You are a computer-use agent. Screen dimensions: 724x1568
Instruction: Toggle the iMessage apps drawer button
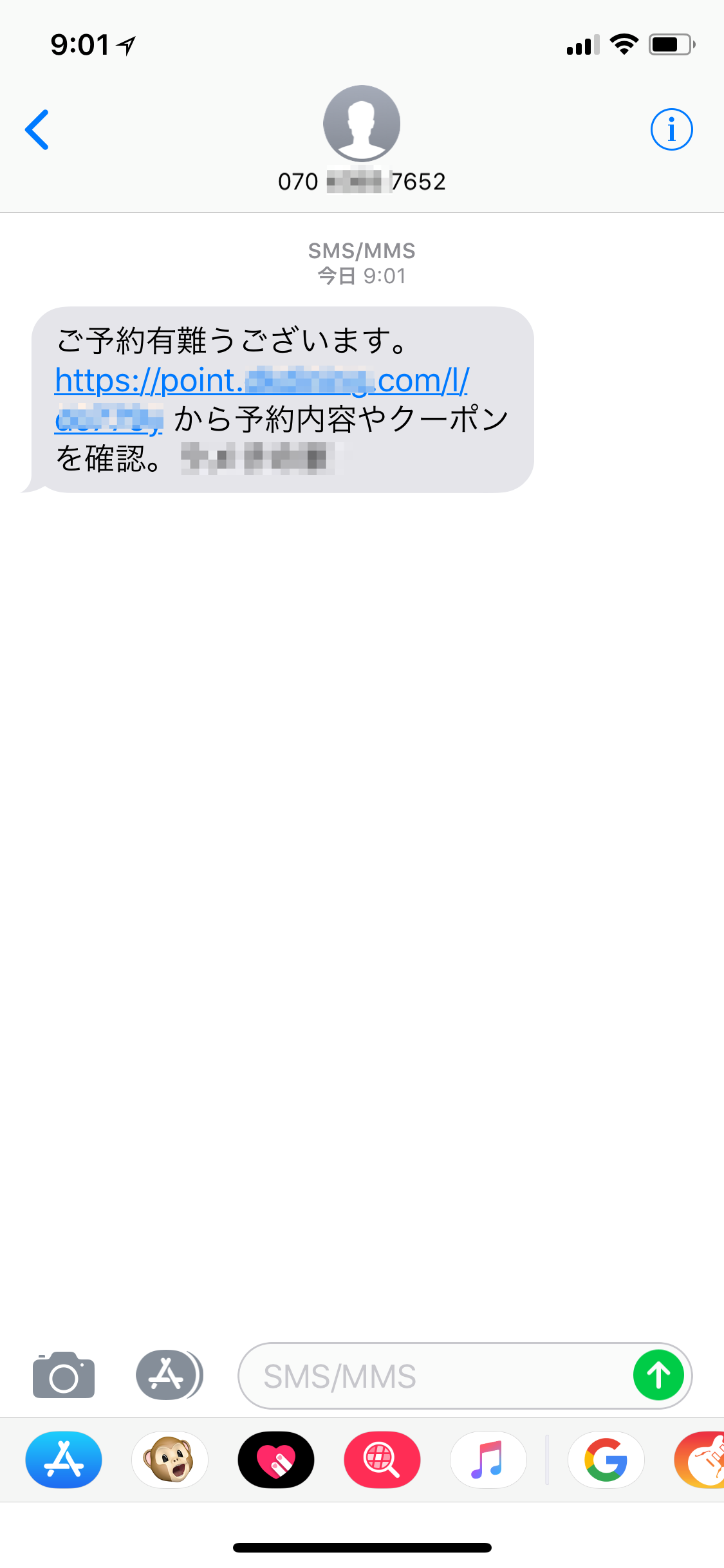169,1374
